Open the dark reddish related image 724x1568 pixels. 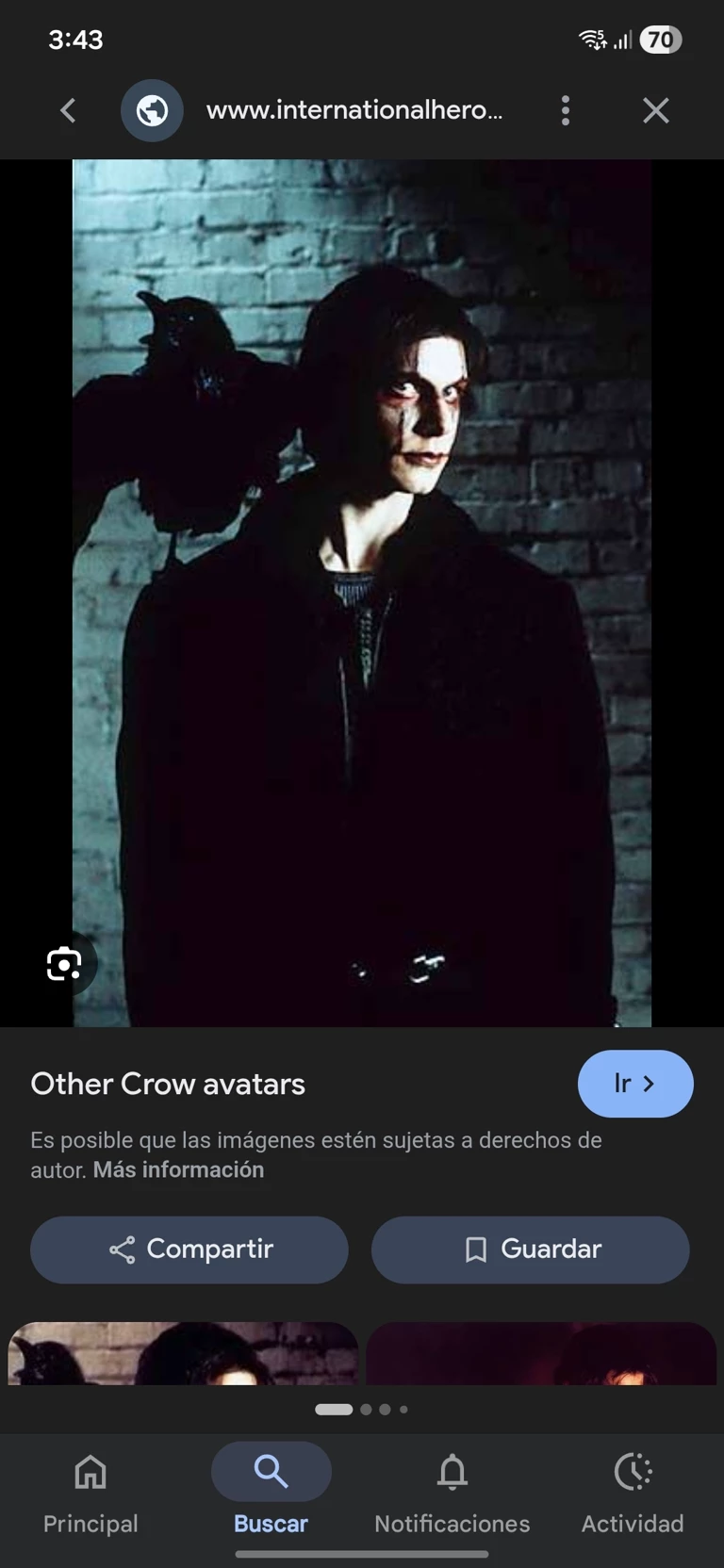pyautogui.click(x=541, y=1353)
